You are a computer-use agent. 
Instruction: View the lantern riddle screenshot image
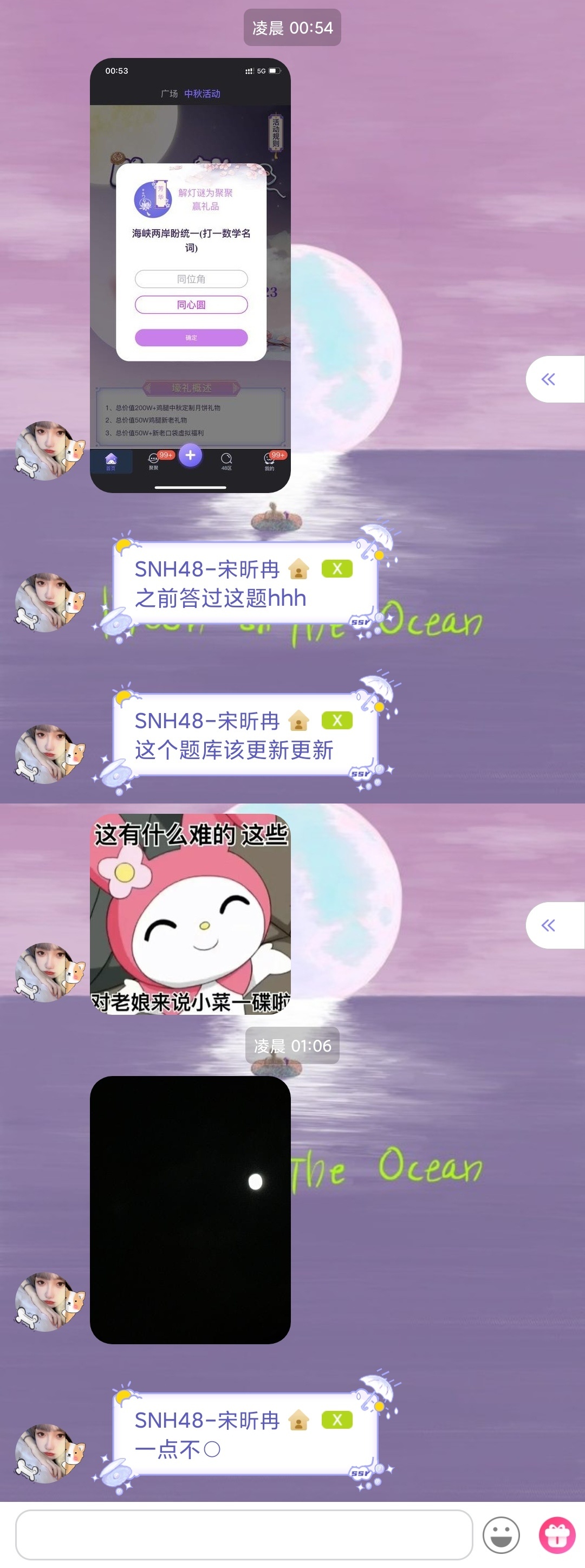point(190,275)
